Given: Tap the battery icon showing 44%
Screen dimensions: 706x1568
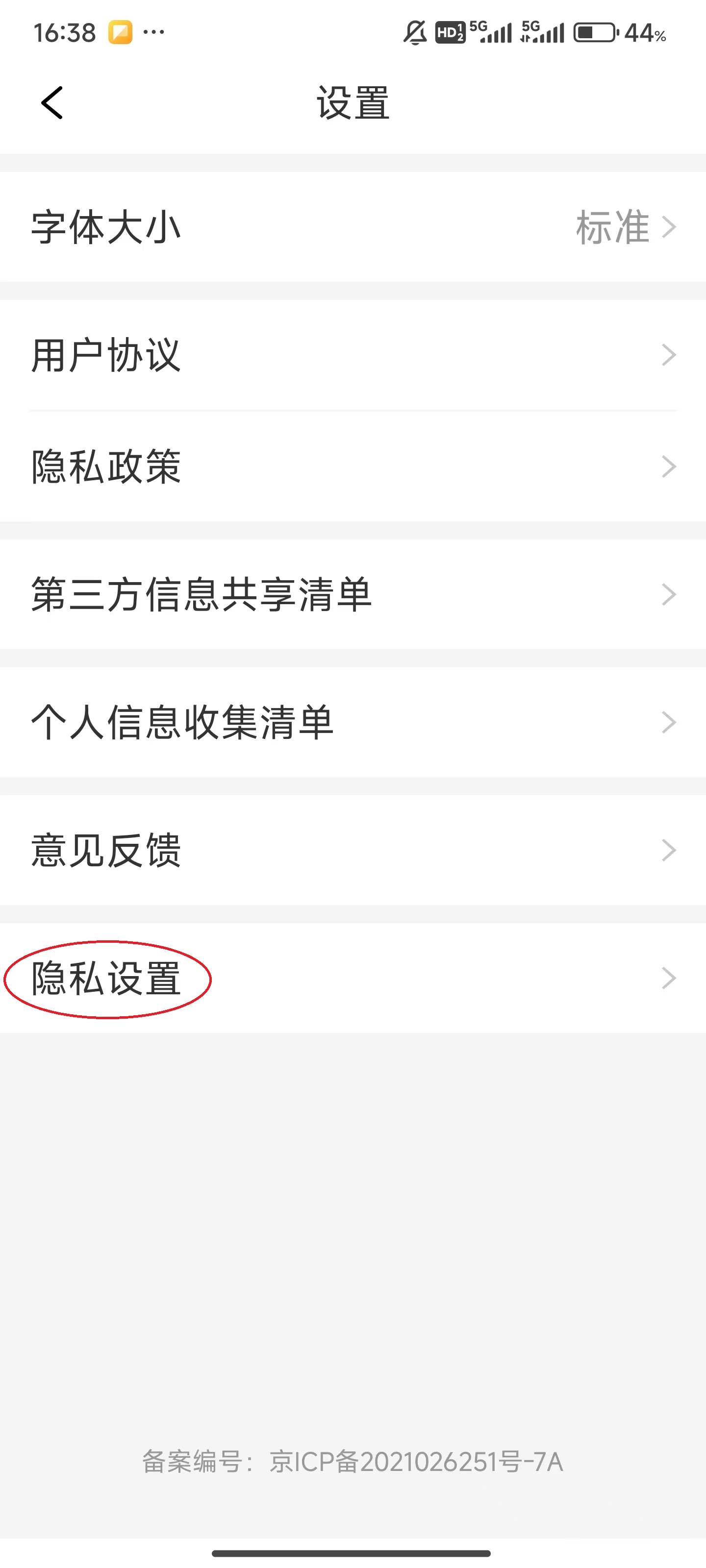Looking at the screenshot, I should click(x=594, y=33).
